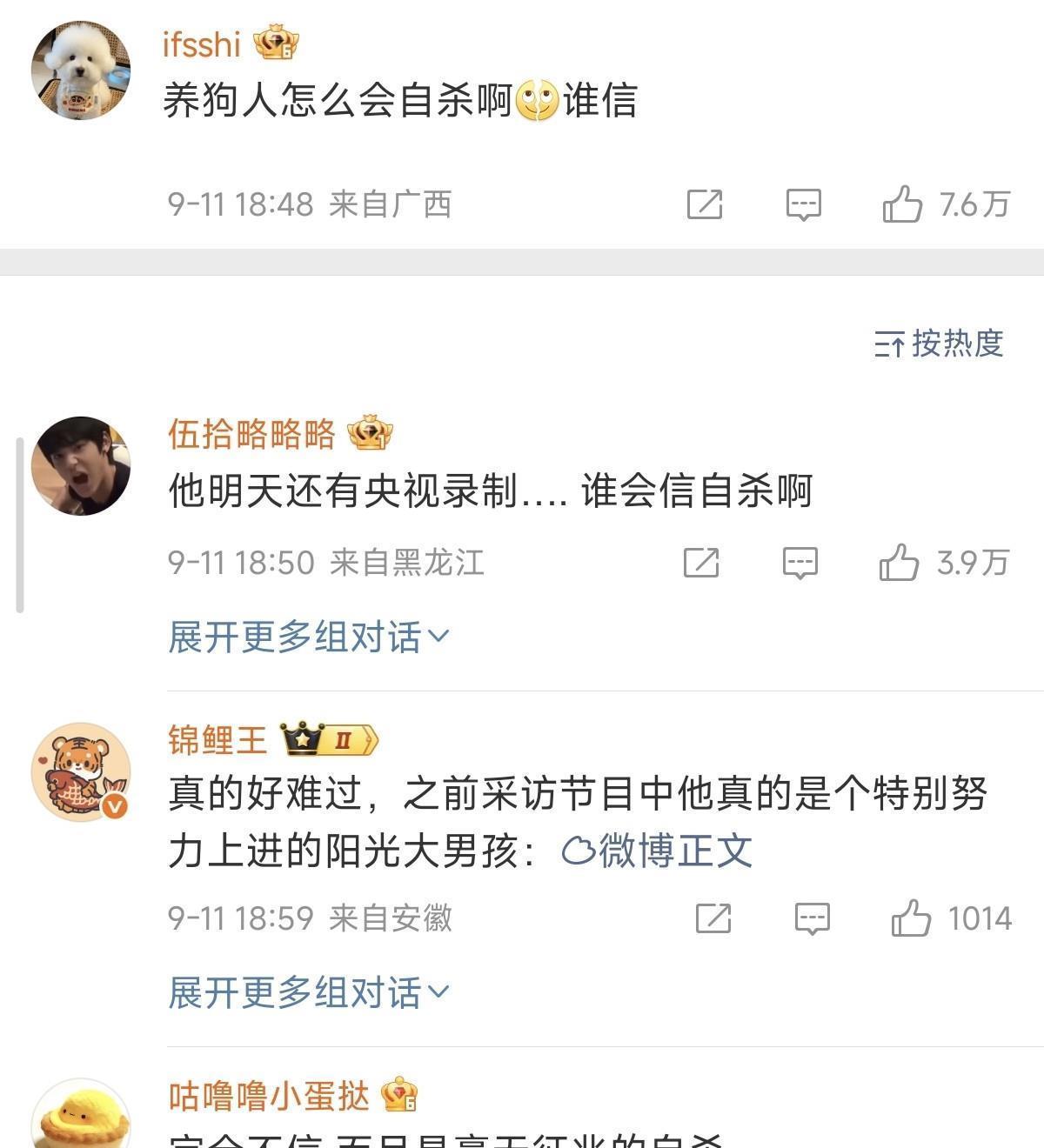
Task: Repost 锦鲤王's comment
Action: [713, 918]
